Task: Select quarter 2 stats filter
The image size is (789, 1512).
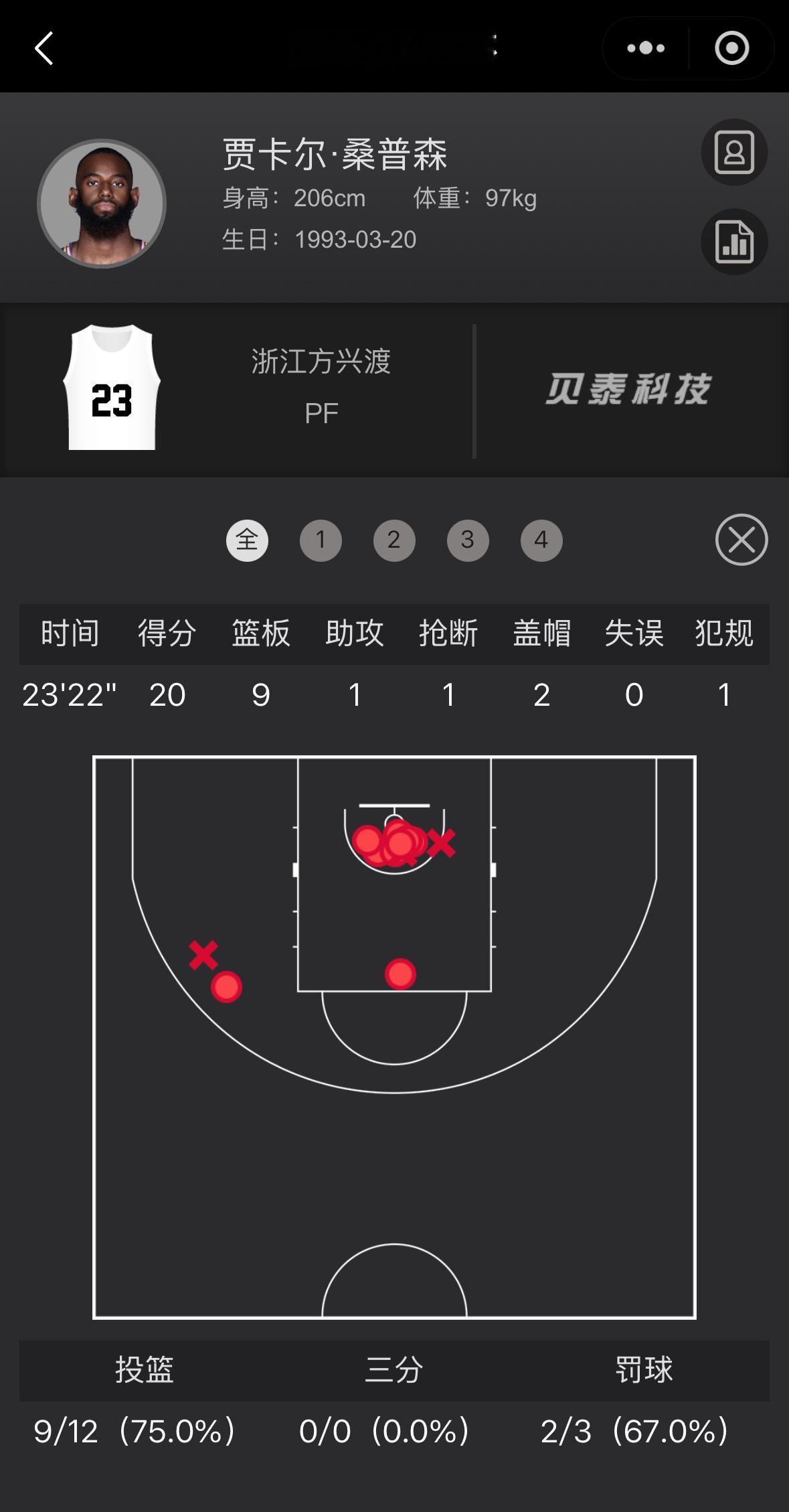Action: point(394,540)
